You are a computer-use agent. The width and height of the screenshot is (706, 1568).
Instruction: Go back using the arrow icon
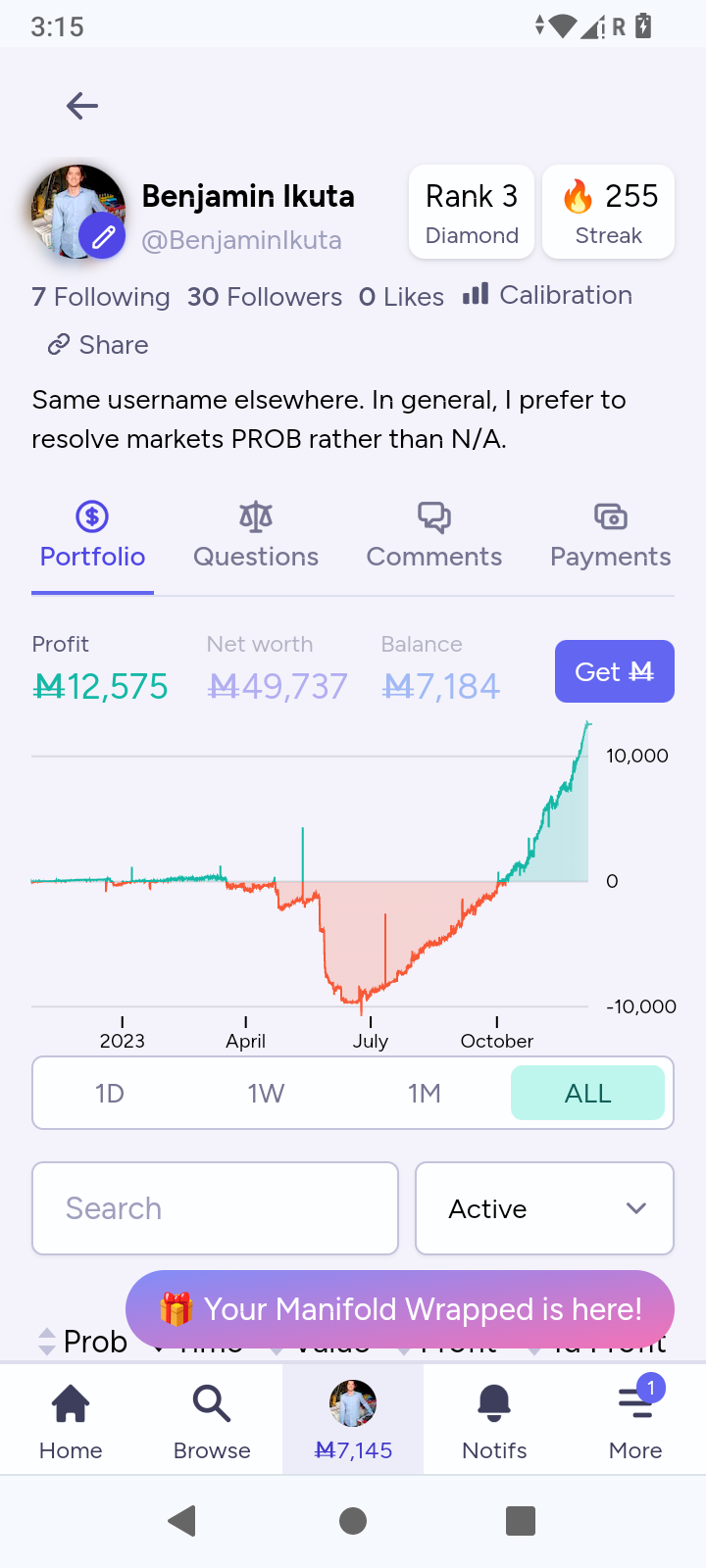[82, 106]
